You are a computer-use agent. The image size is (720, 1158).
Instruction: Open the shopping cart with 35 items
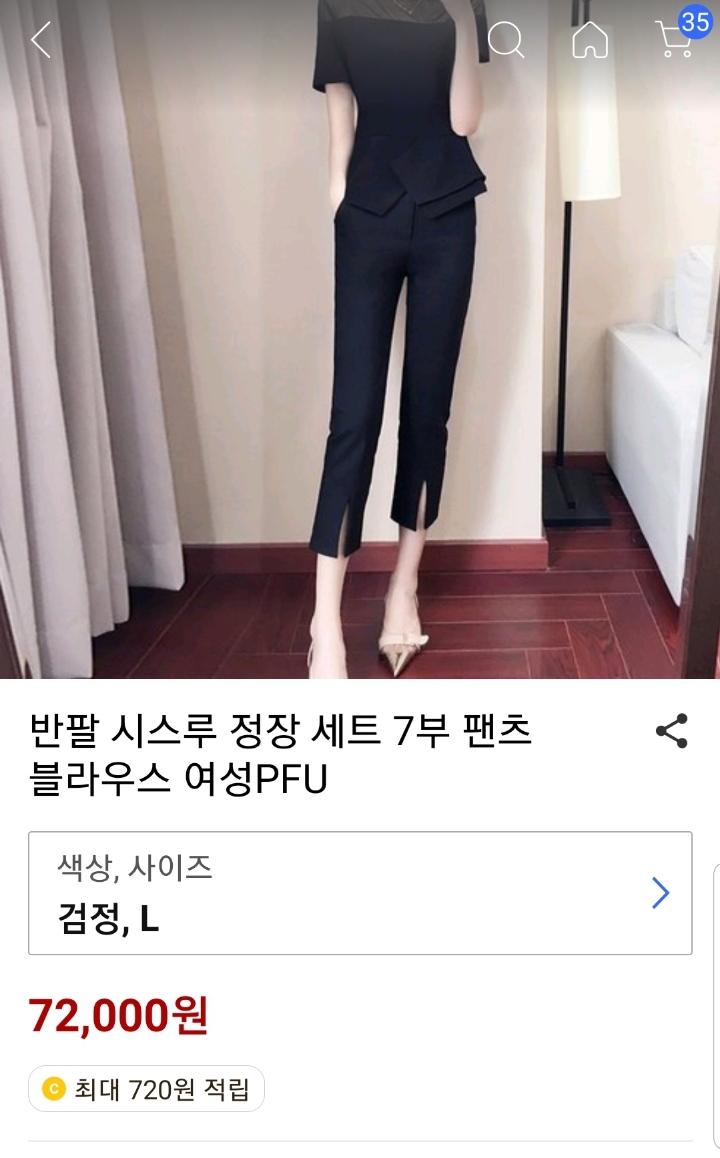(x=676, y=40)
